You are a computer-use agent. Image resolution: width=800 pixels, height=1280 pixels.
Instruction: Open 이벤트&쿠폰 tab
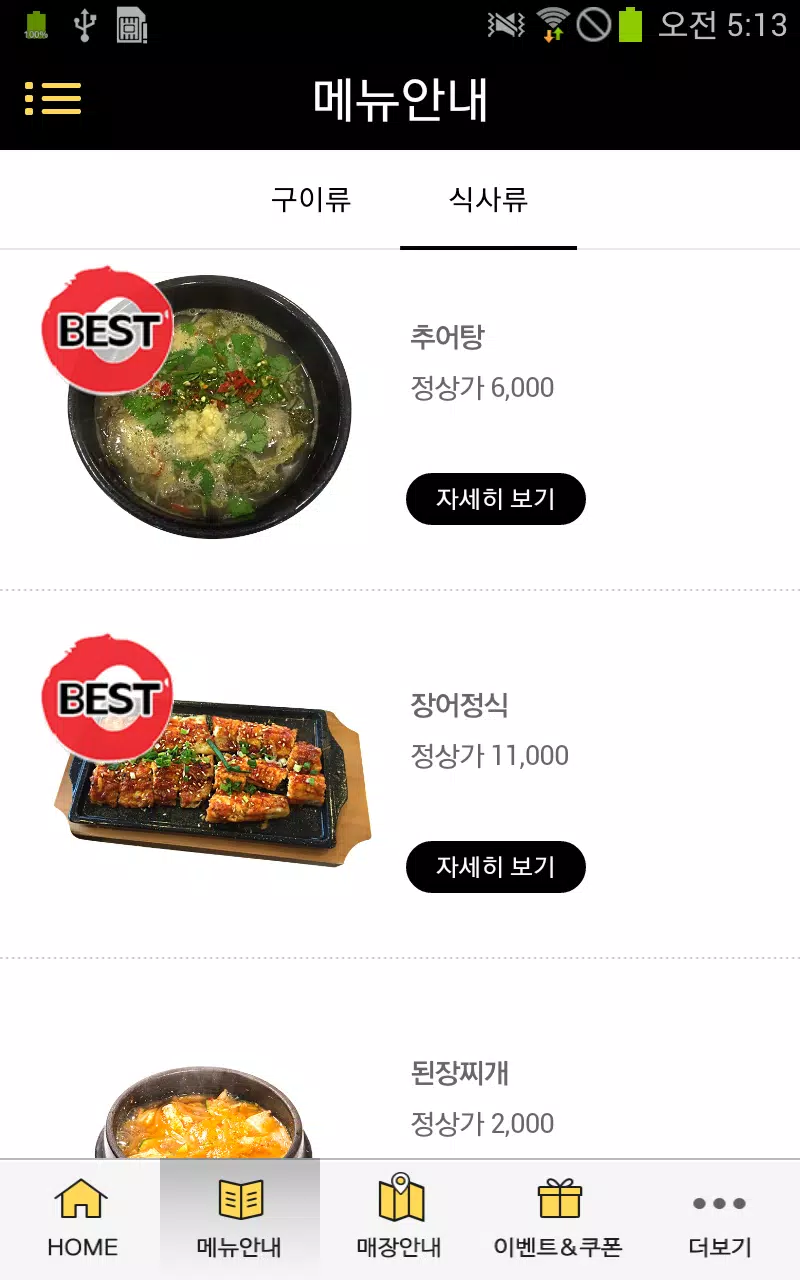(x=558, y=1218)
